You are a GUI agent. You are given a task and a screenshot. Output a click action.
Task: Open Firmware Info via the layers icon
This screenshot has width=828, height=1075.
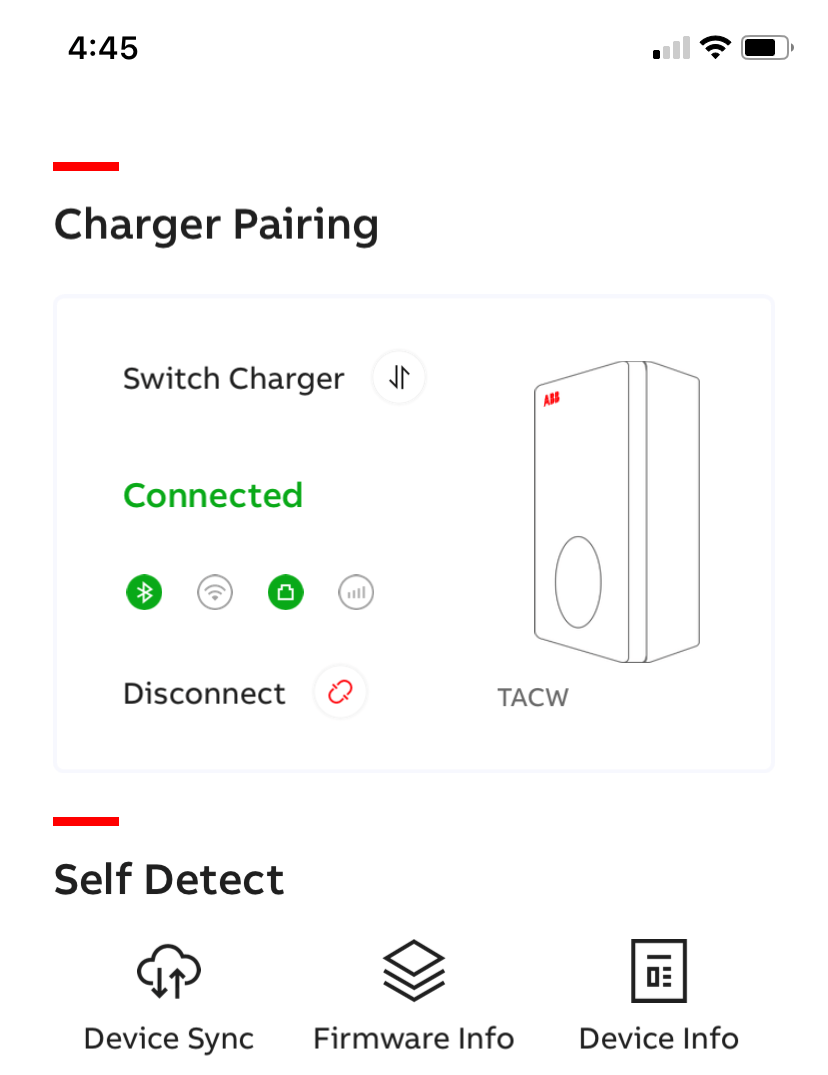tap(413, 966)
